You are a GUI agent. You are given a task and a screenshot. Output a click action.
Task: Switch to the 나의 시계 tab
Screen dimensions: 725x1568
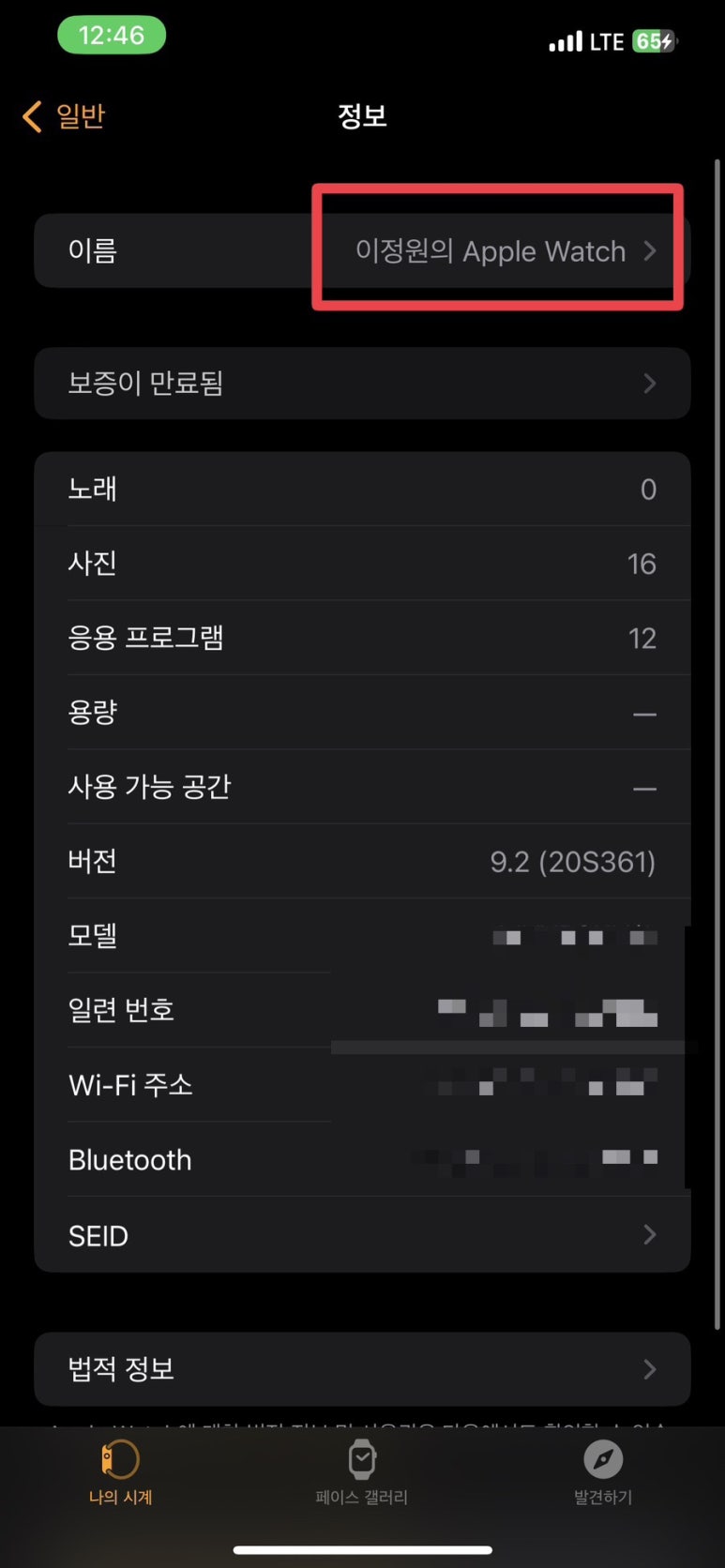click(120, 1472)
